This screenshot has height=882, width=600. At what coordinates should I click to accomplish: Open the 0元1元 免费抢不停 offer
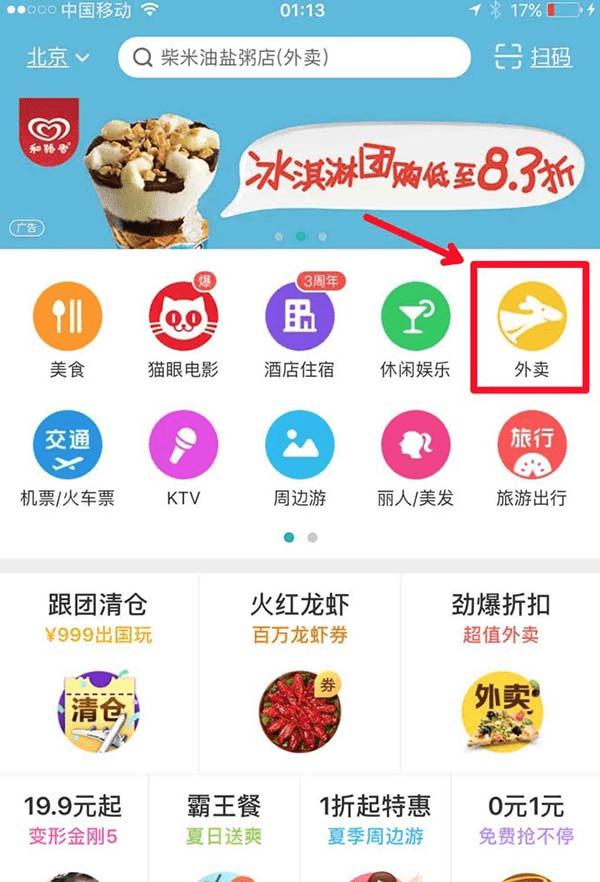525,822
